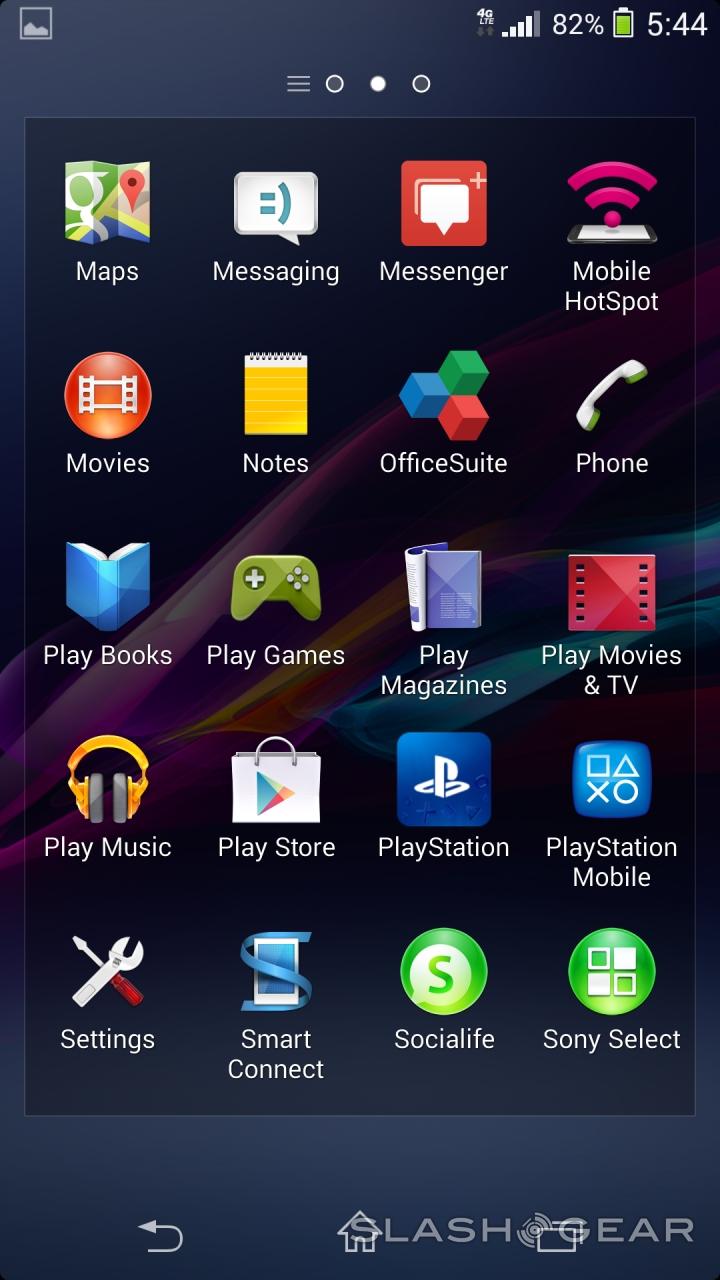Launch Smart Connect
This screenshot has height=1280, width=720.
275,971
